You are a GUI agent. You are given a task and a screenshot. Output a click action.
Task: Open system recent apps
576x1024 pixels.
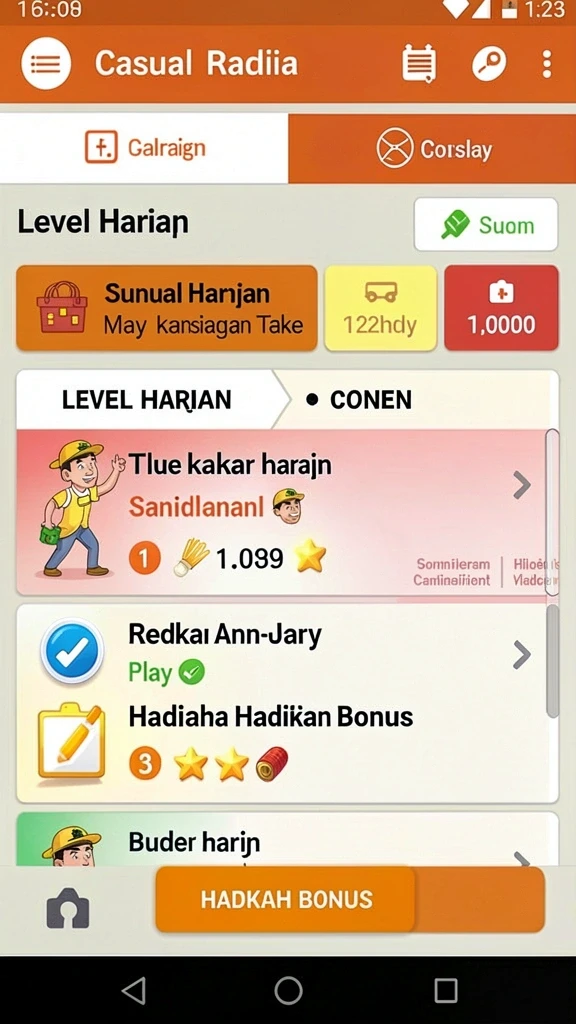tap(445, 991)
